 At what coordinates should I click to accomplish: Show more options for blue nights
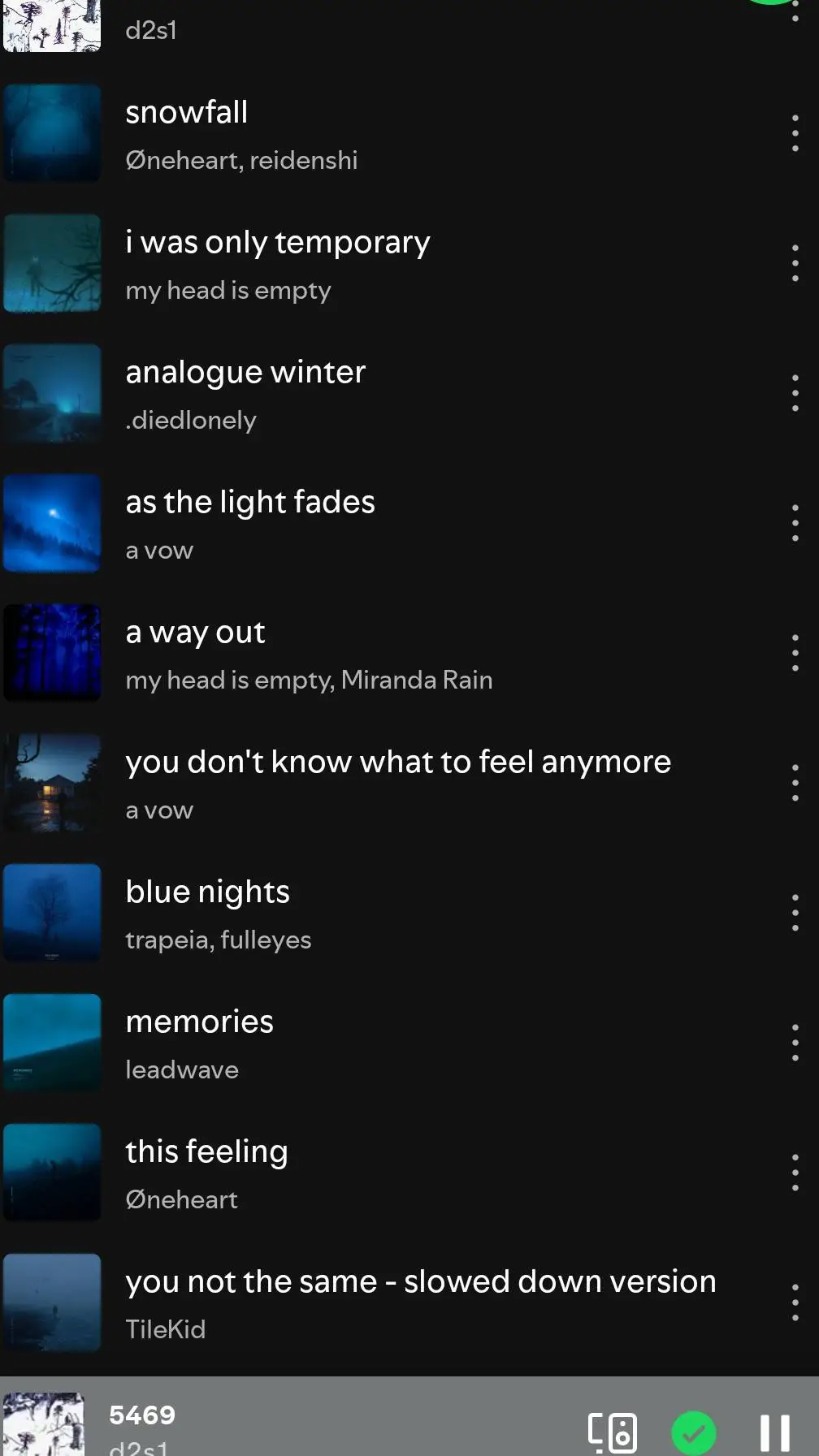795,913
